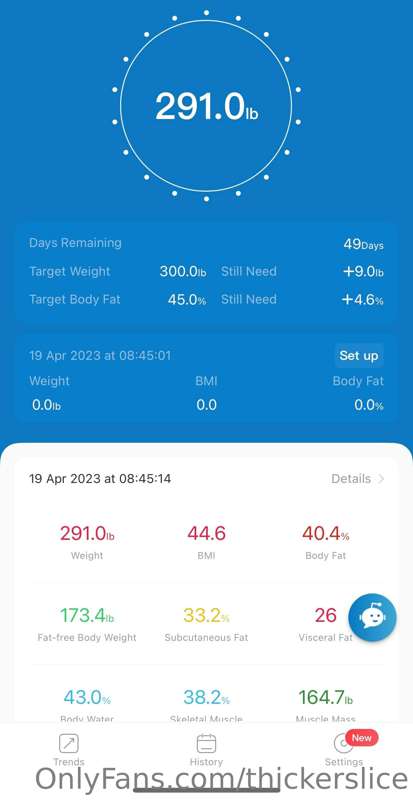Screen dimensions: 413x800
Task: Go to the History tab
Action: click(206, 751)
